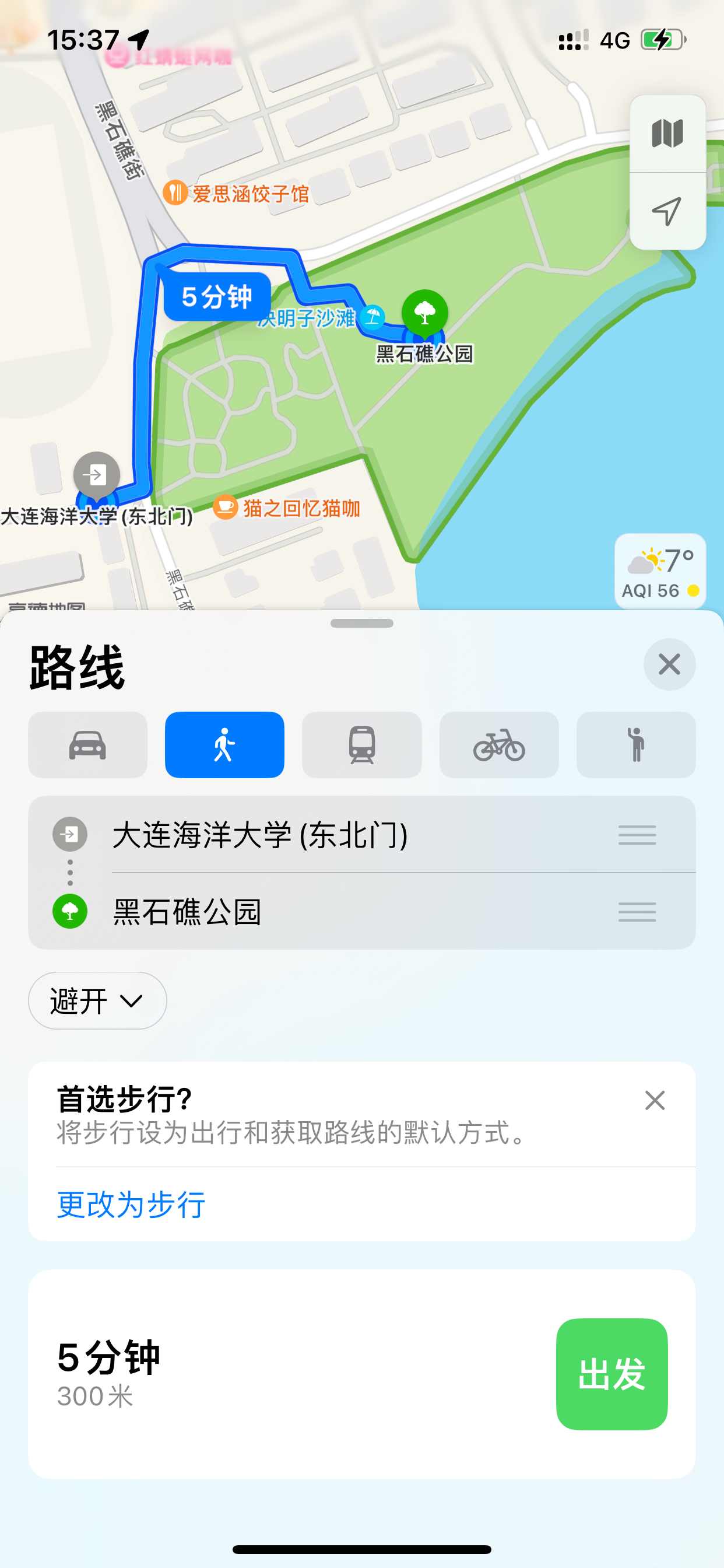The height and width of the screenshot is (1568, 724).
Task: Open the map mode selector
Action: (667, 134)
